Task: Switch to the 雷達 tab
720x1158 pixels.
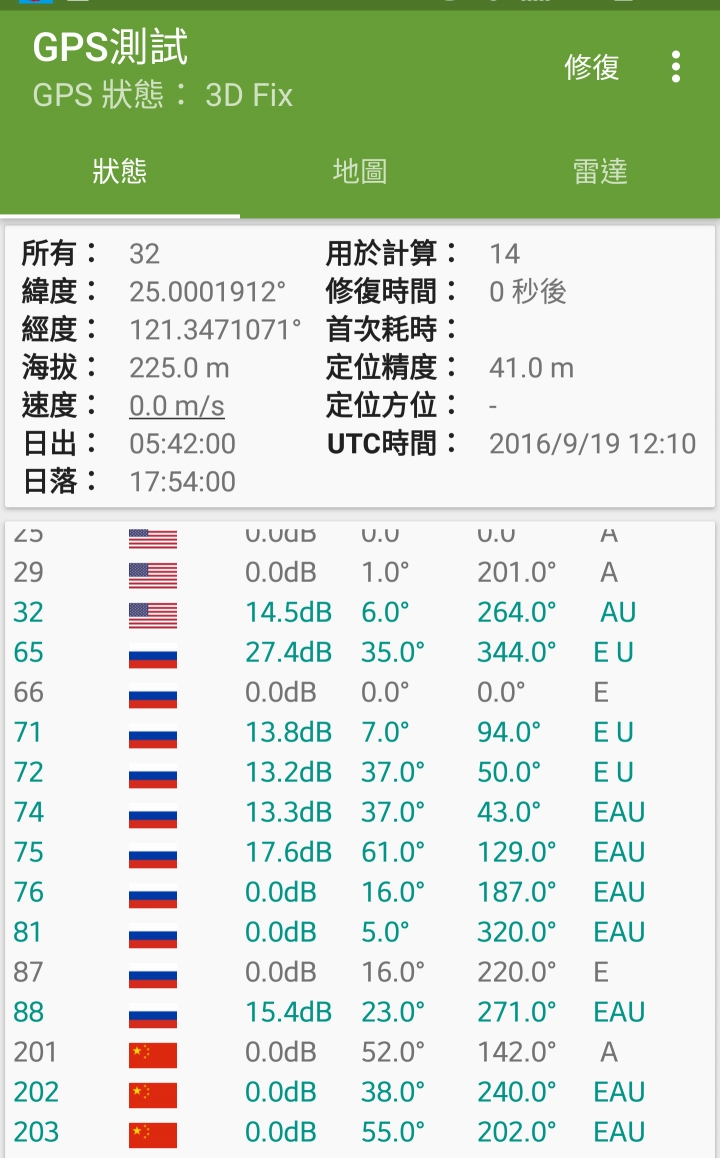Action: coord(600,171)
